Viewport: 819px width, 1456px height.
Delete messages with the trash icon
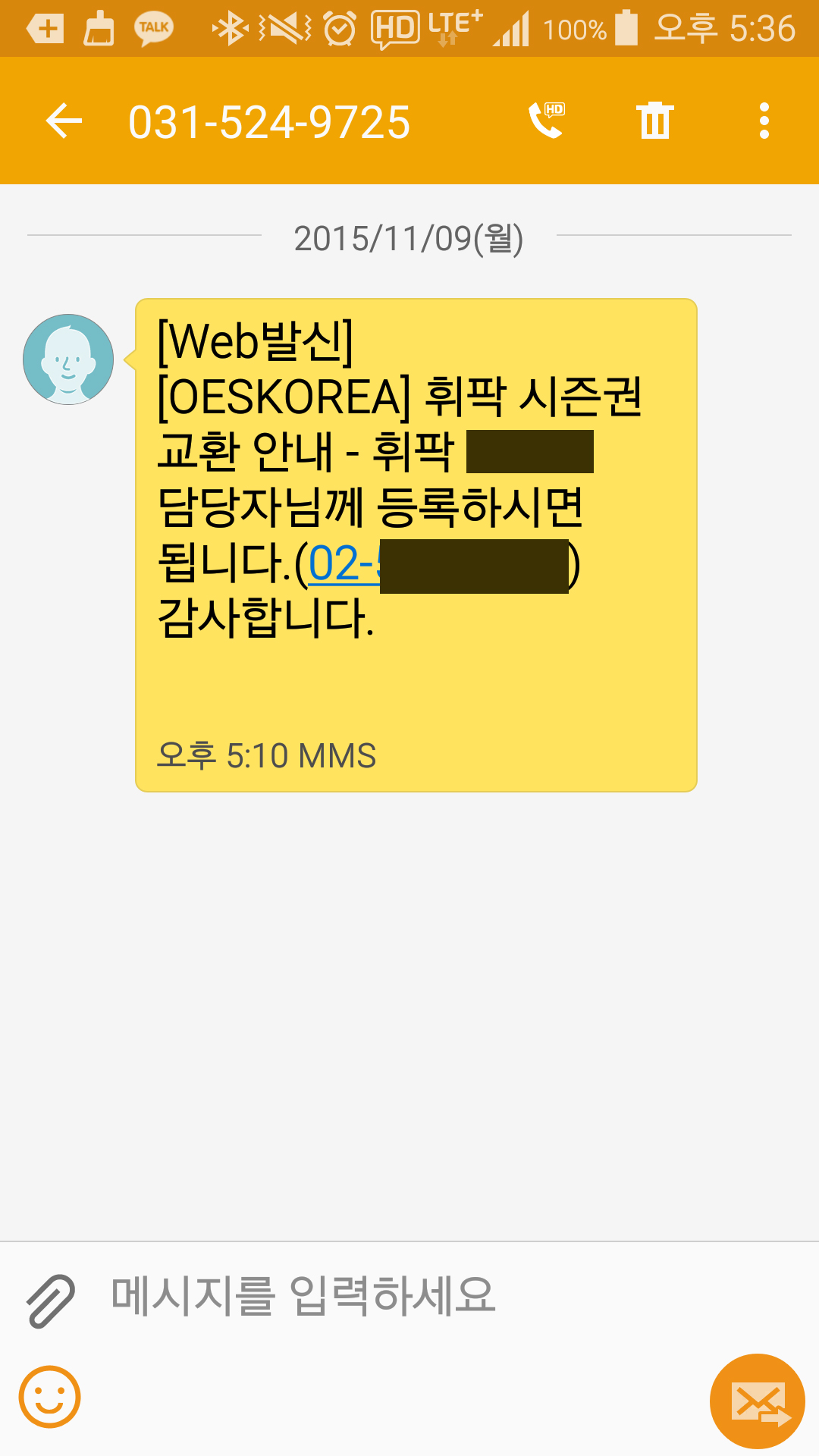[x=655, y=121]
